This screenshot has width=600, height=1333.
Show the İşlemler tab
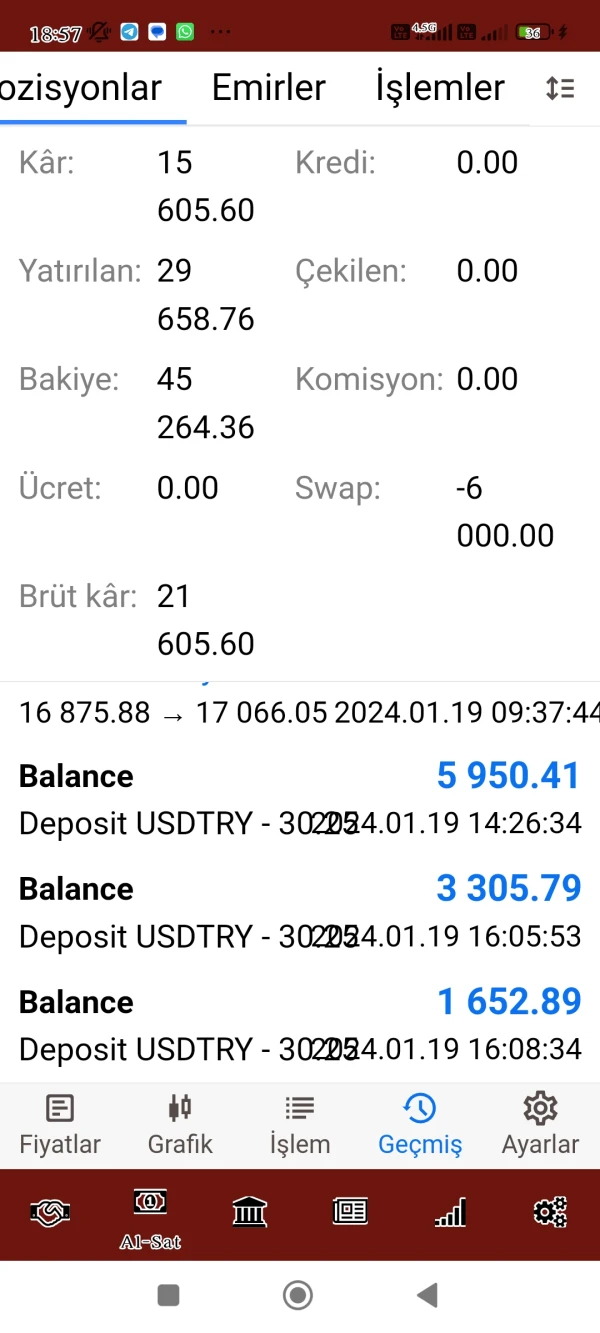440,88
